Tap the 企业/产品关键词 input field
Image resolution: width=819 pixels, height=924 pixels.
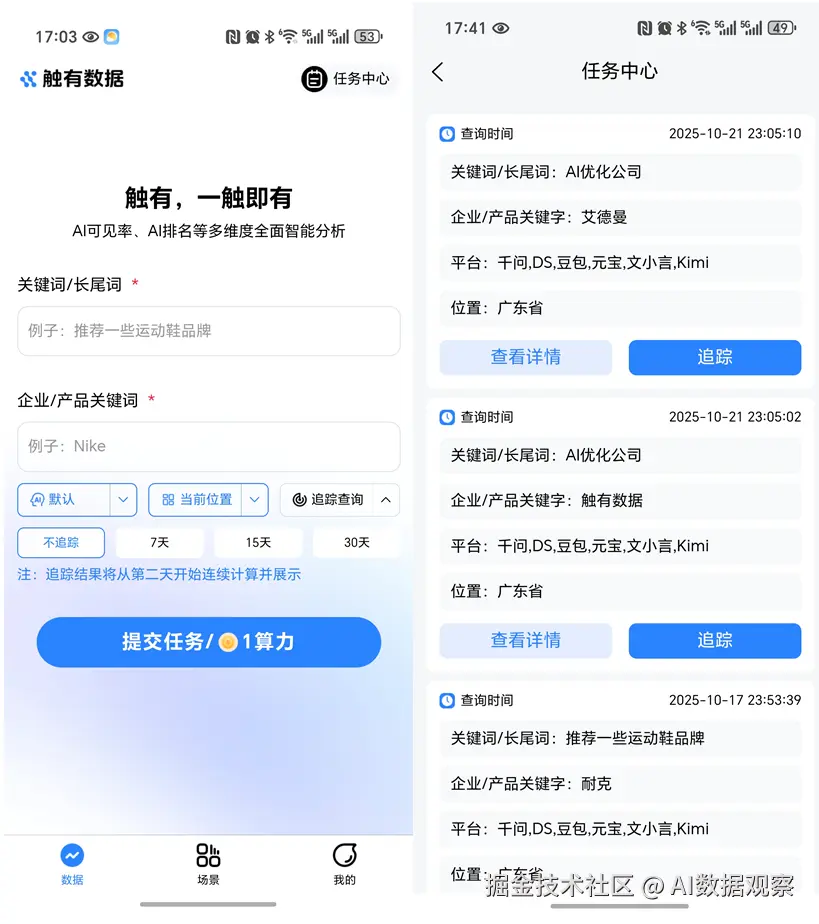tap(208, 446)
